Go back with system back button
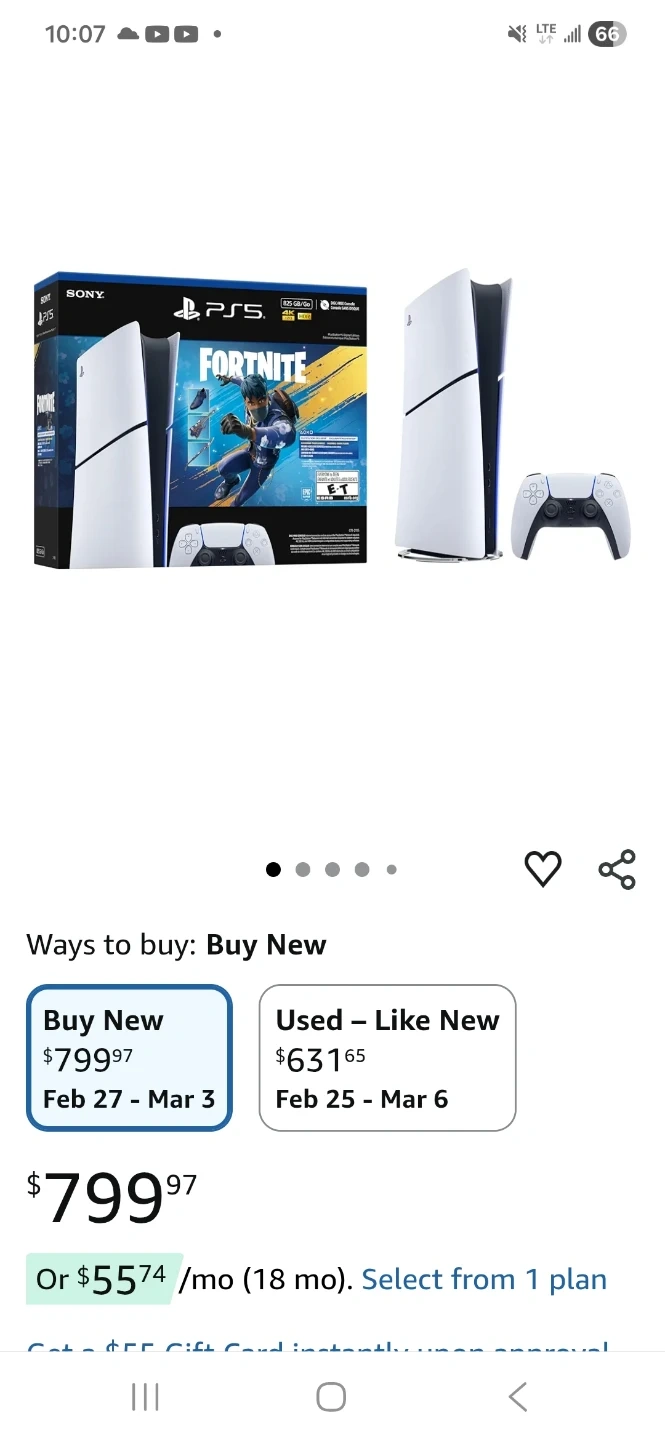The width and height of the screenshot is (665, 1440). (517, 1397)
